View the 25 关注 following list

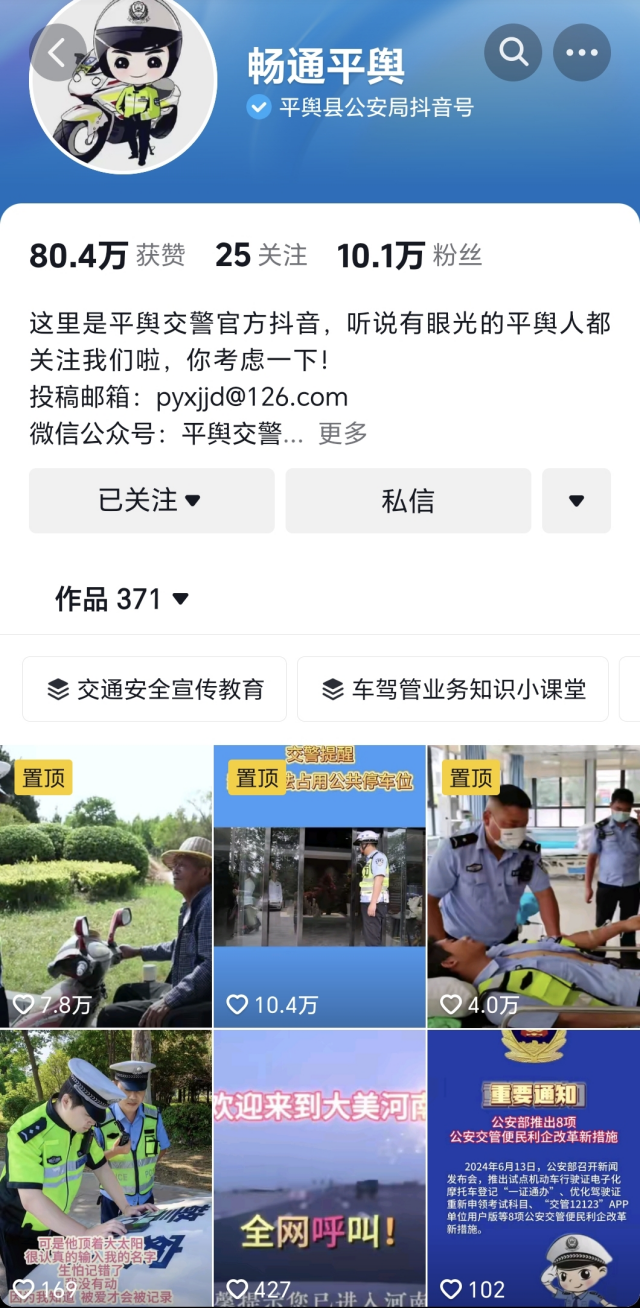pyautogui.click(x=261, y=255)
